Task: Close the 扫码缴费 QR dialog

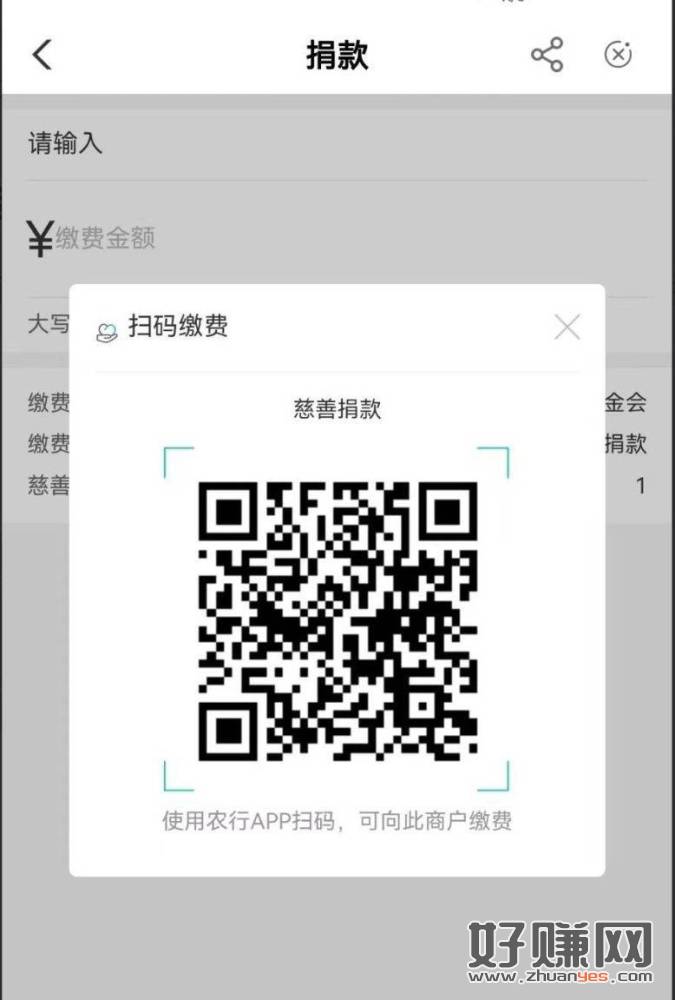Action: [567, 327]
